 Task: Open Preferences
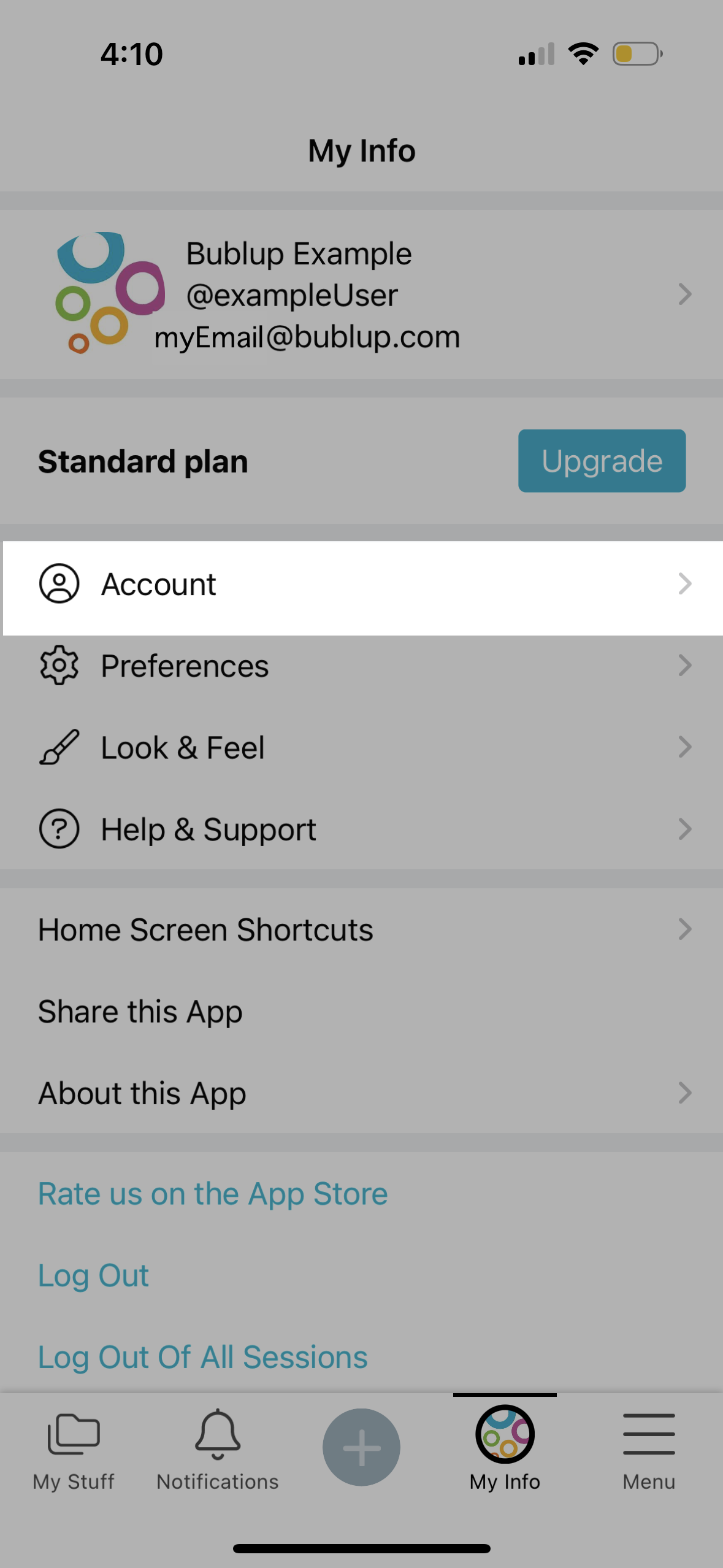pyautogui.click(x=361, y=666)
